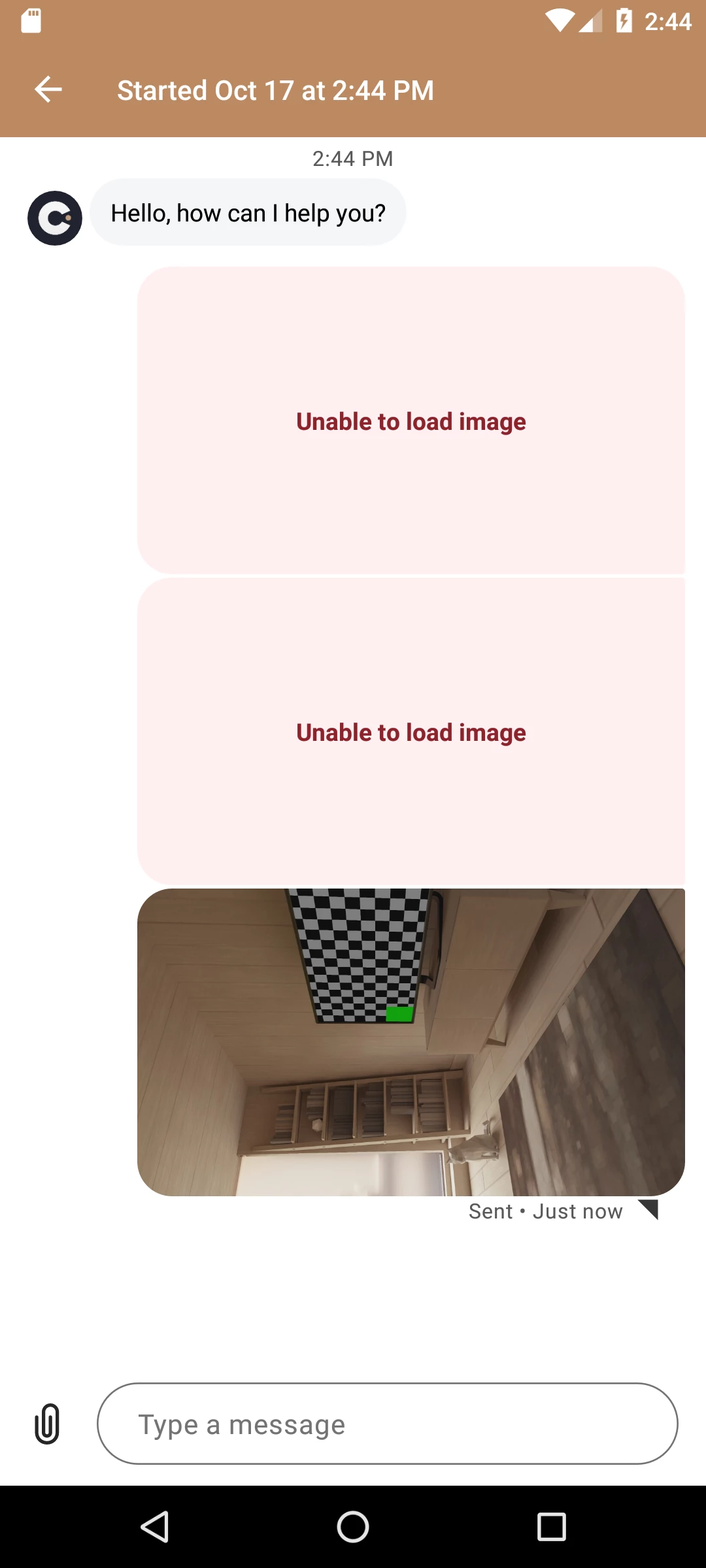Tap the system home button
The height and width of the screenshot is (1568, 706).
click(x=353, y=1527)
